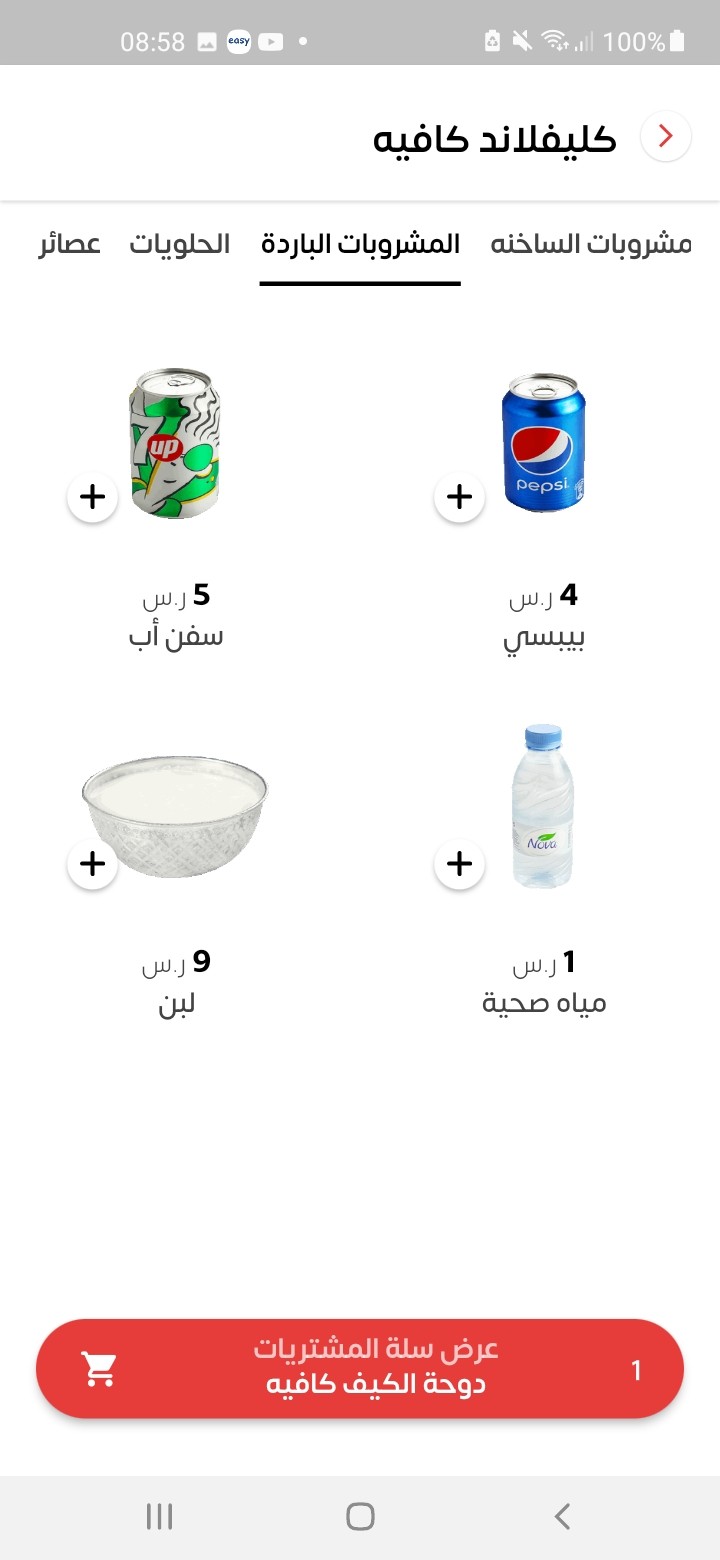The width and height of the screenshot is (720, 1560).
Task: Tap the system home button
Action: click(x=360, y=1516)
